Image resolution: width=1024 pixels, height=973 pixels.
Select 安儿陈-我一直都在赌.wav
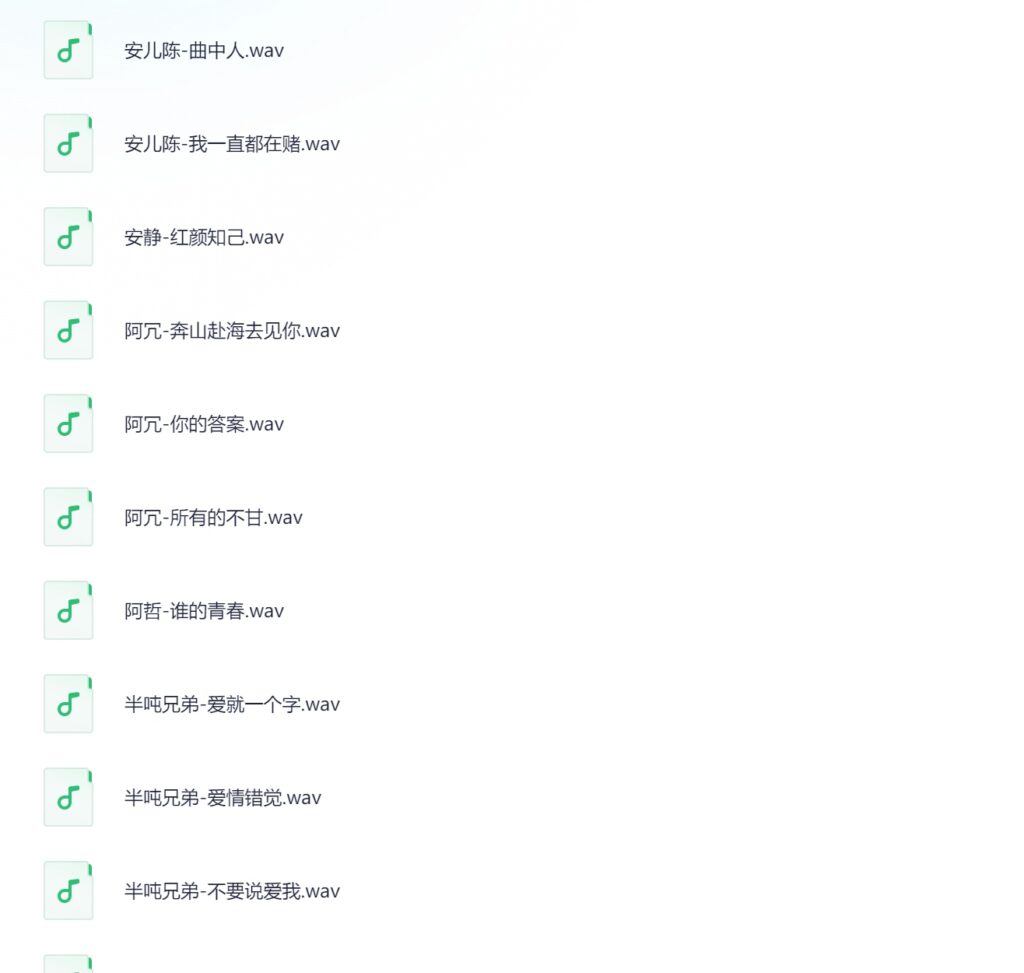[232, 144]
